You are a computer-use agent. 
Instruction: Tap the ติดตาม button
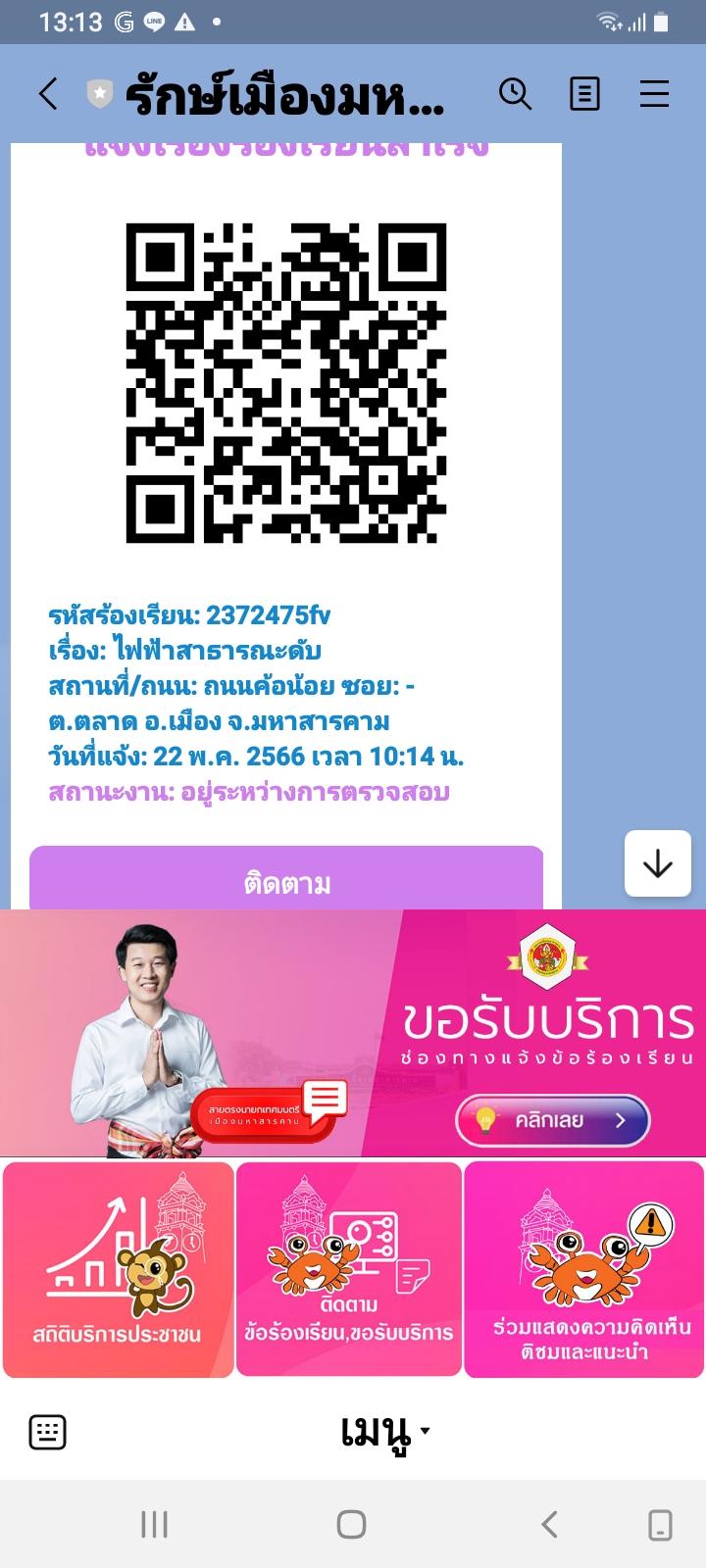tap(286, 881)
